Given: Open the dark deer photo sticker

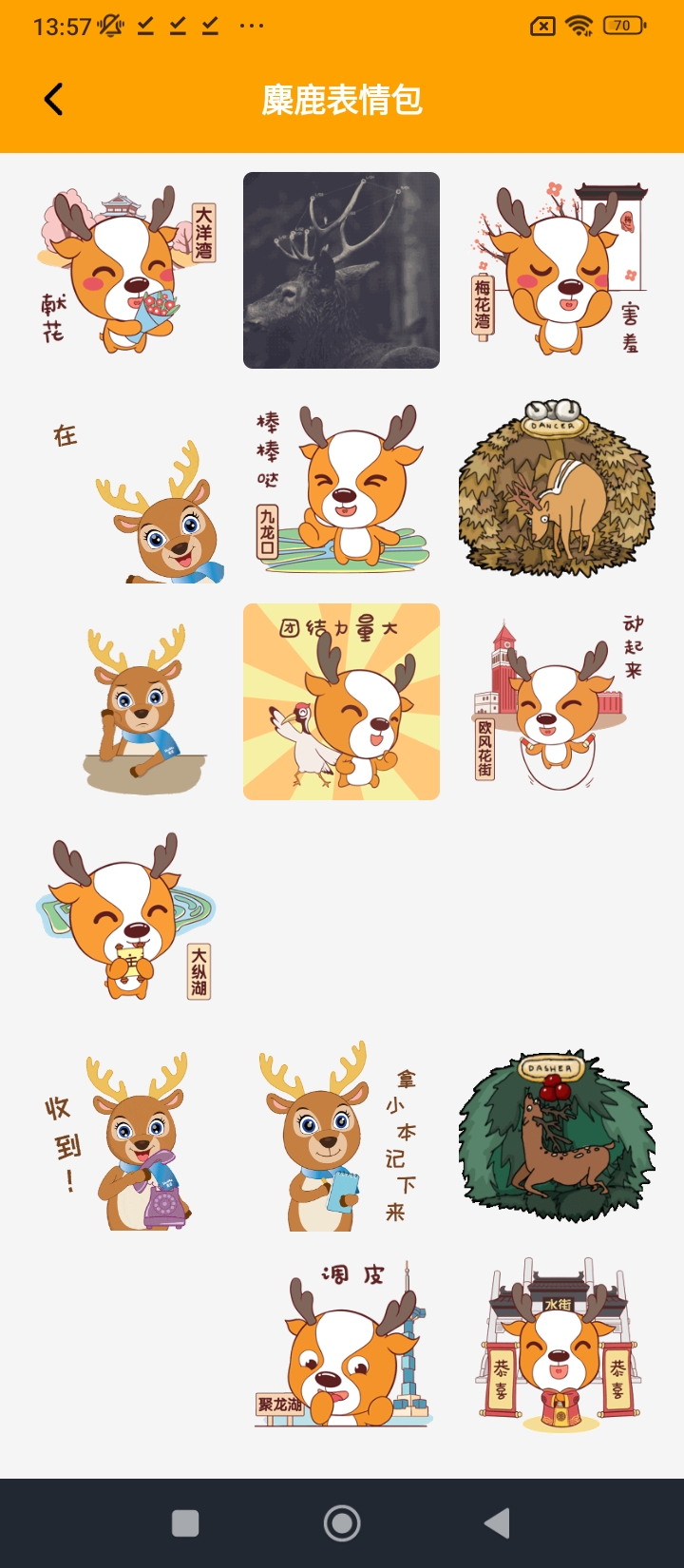Looking at the screenshot, I should [x=341, y=270].
